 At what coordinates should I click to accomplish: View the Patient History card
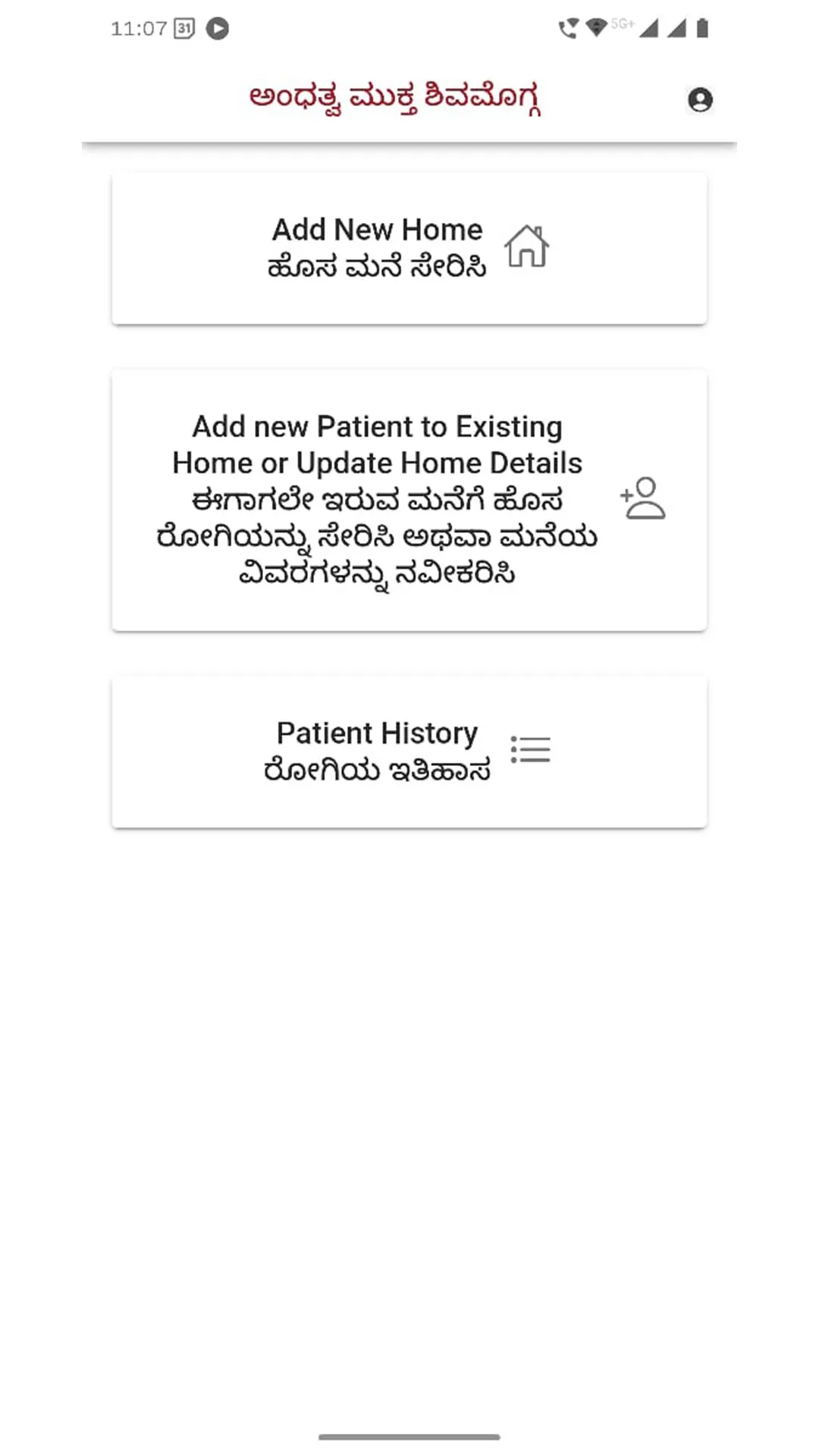[409, 752]
